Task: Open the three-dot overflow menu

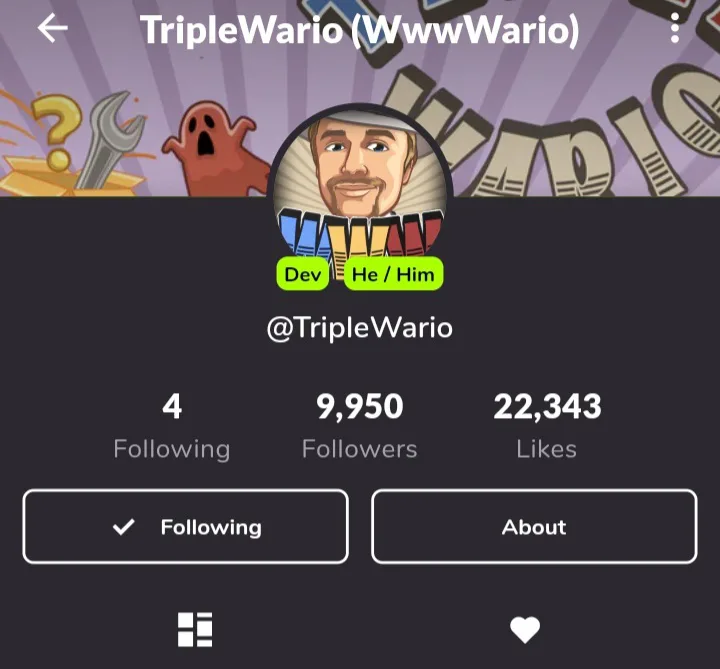Action: tap(675, 29)
